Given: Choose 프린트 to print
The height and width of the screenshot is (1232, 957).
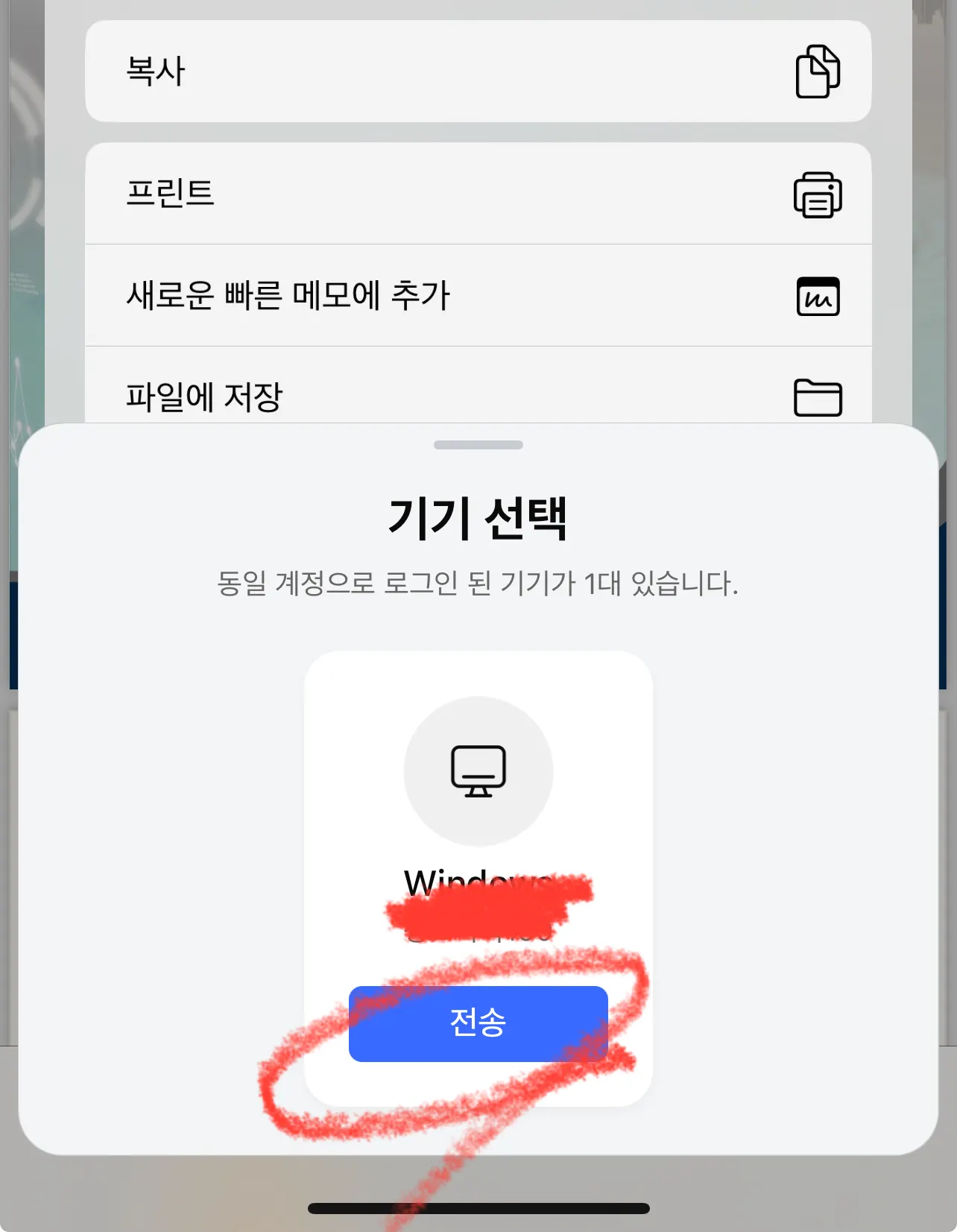Looking at the screenshot, I should [478, 194].
